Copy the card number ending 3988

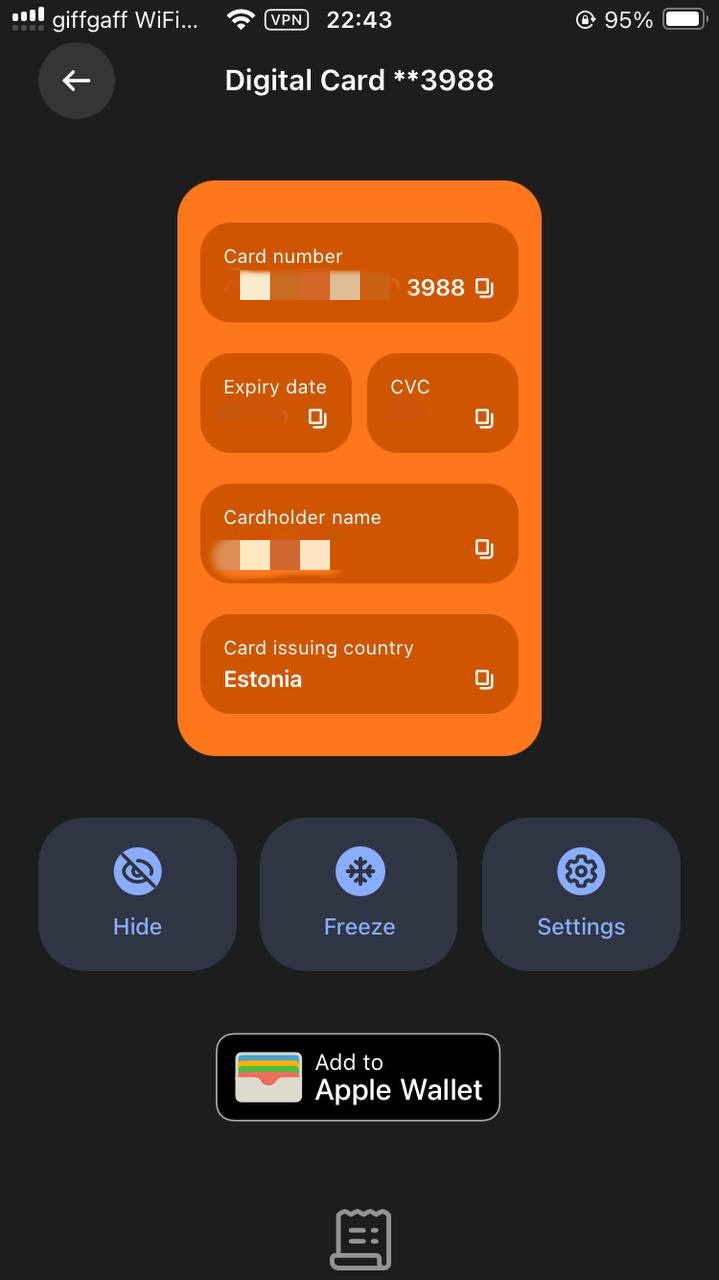pos(484,288)
